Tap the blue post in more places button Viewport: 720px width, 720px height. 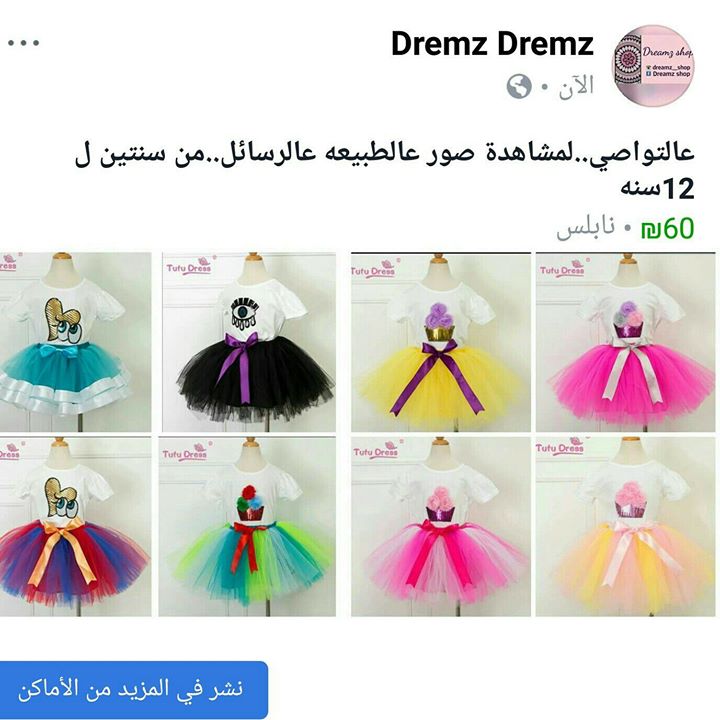134,690
